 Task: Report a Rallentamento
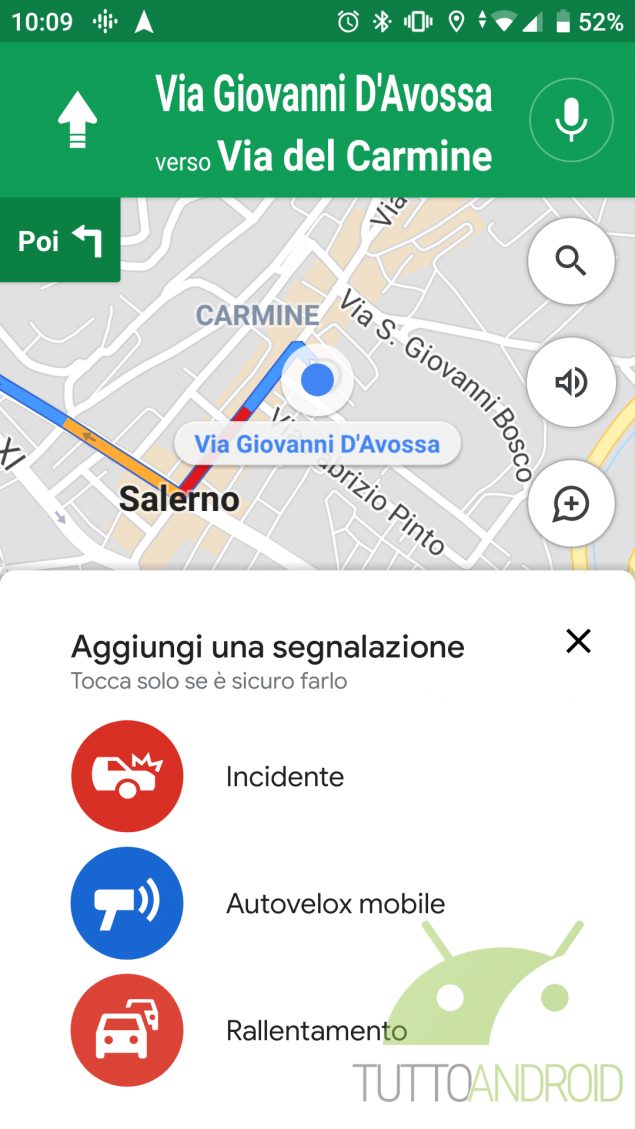[x=318, y=1030]
